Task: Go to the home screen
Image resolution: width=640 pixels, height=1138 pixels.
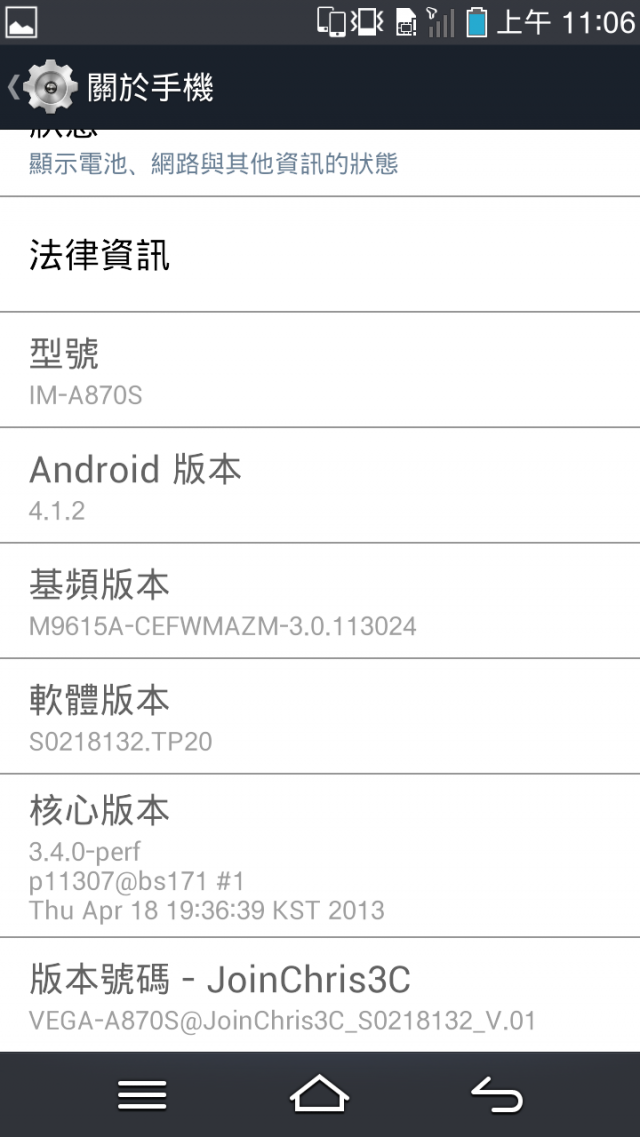Action: click(x=319, y=1094)
